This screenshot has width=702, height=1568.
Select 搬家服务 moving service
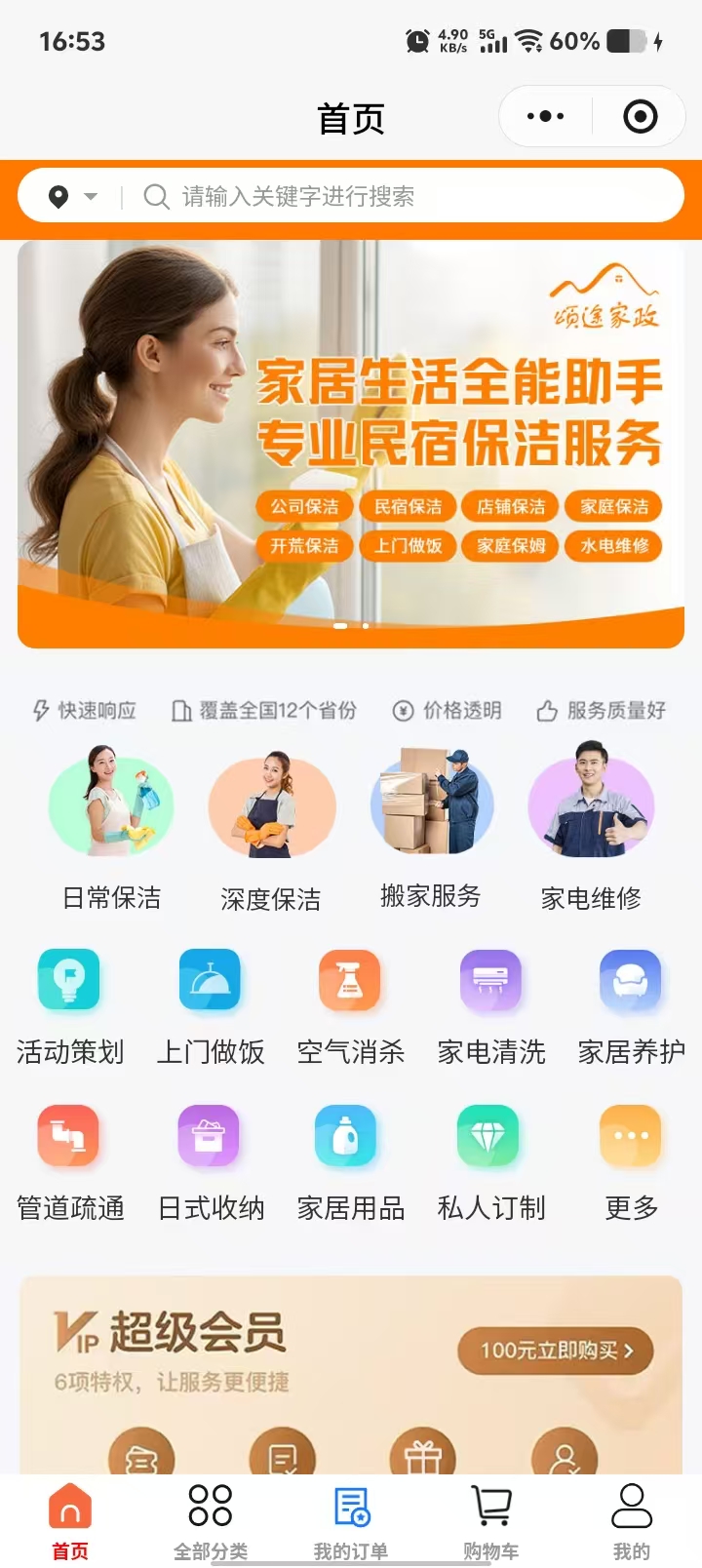(x=431, y=829)
